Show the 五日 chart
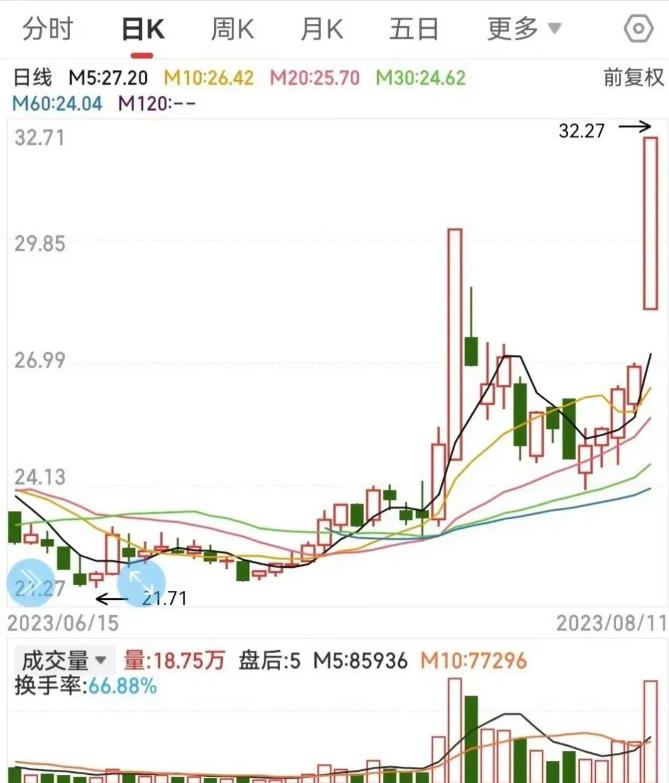The width and height of the screenshot is (669, 783). coord(414,28)
